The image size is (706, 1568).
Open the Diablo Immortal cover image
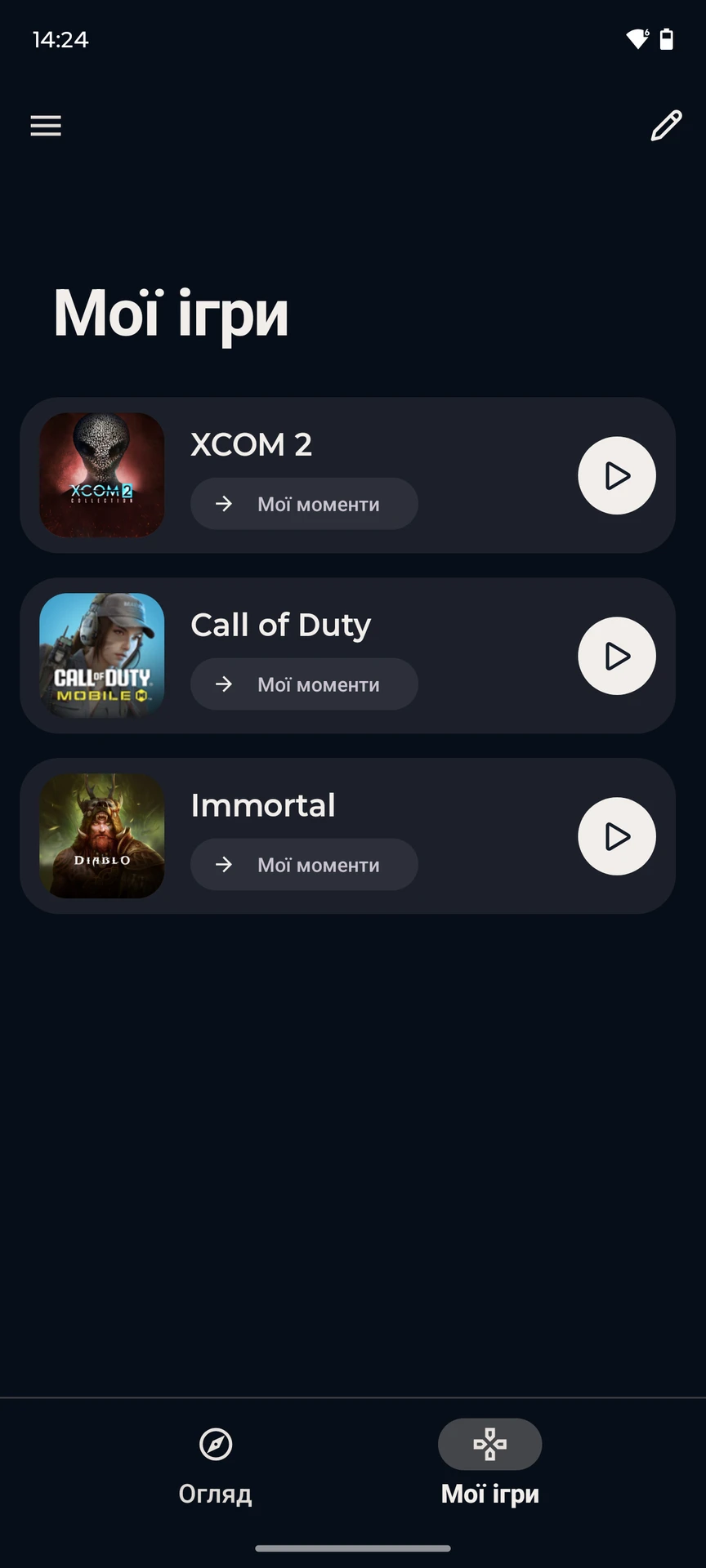102,836
